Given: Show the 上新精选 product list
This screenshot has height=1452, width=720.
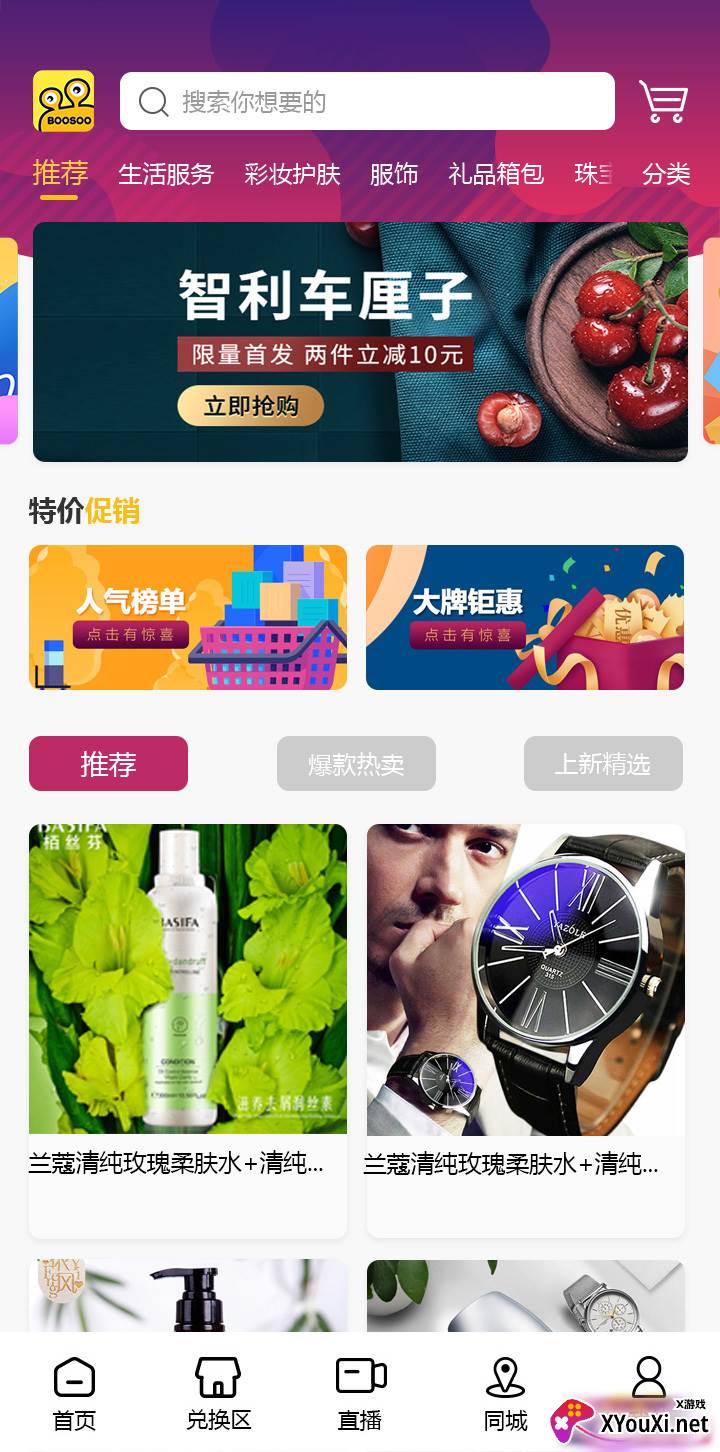Looking at the screenshot, I should 603,764.
